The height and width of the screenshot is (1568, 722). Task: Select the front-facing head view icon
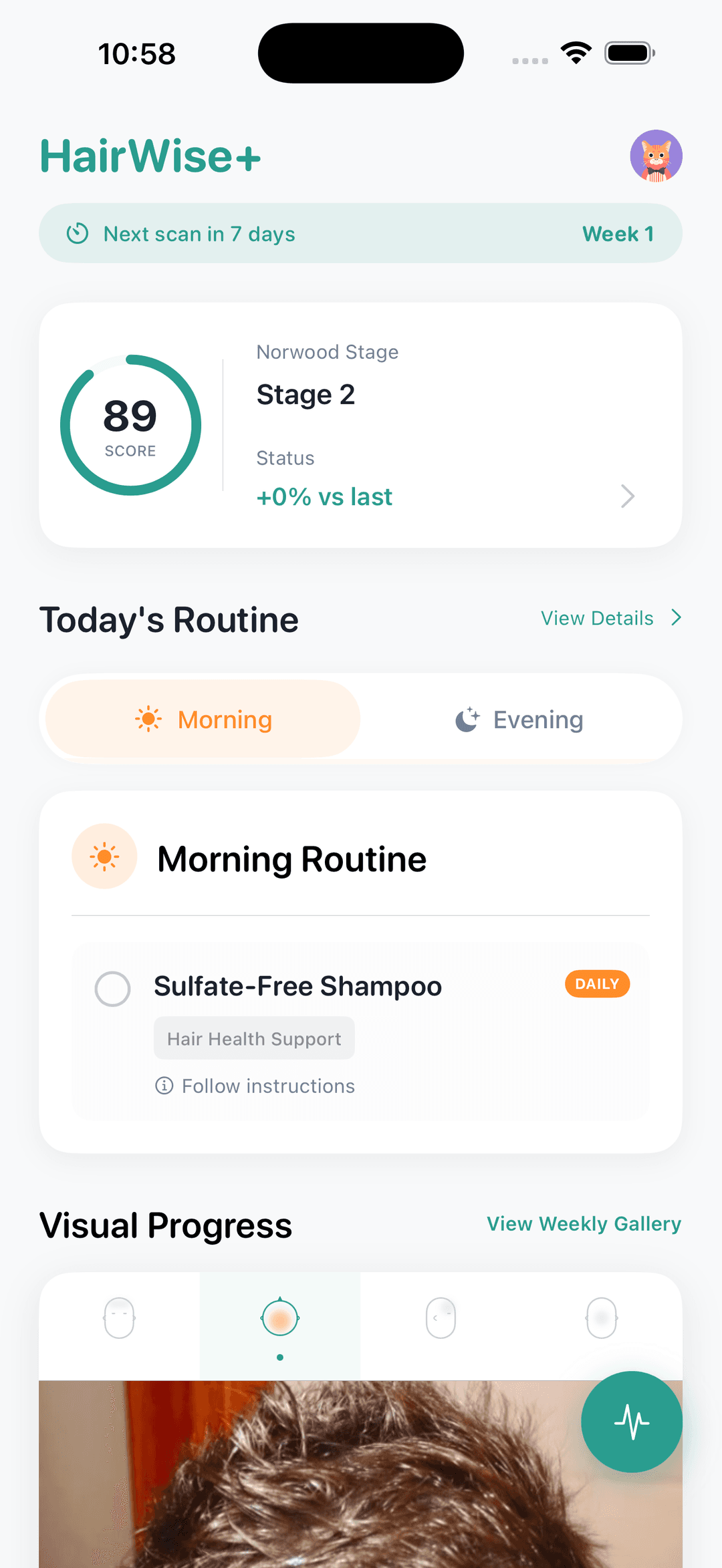tap(119, 1317)
